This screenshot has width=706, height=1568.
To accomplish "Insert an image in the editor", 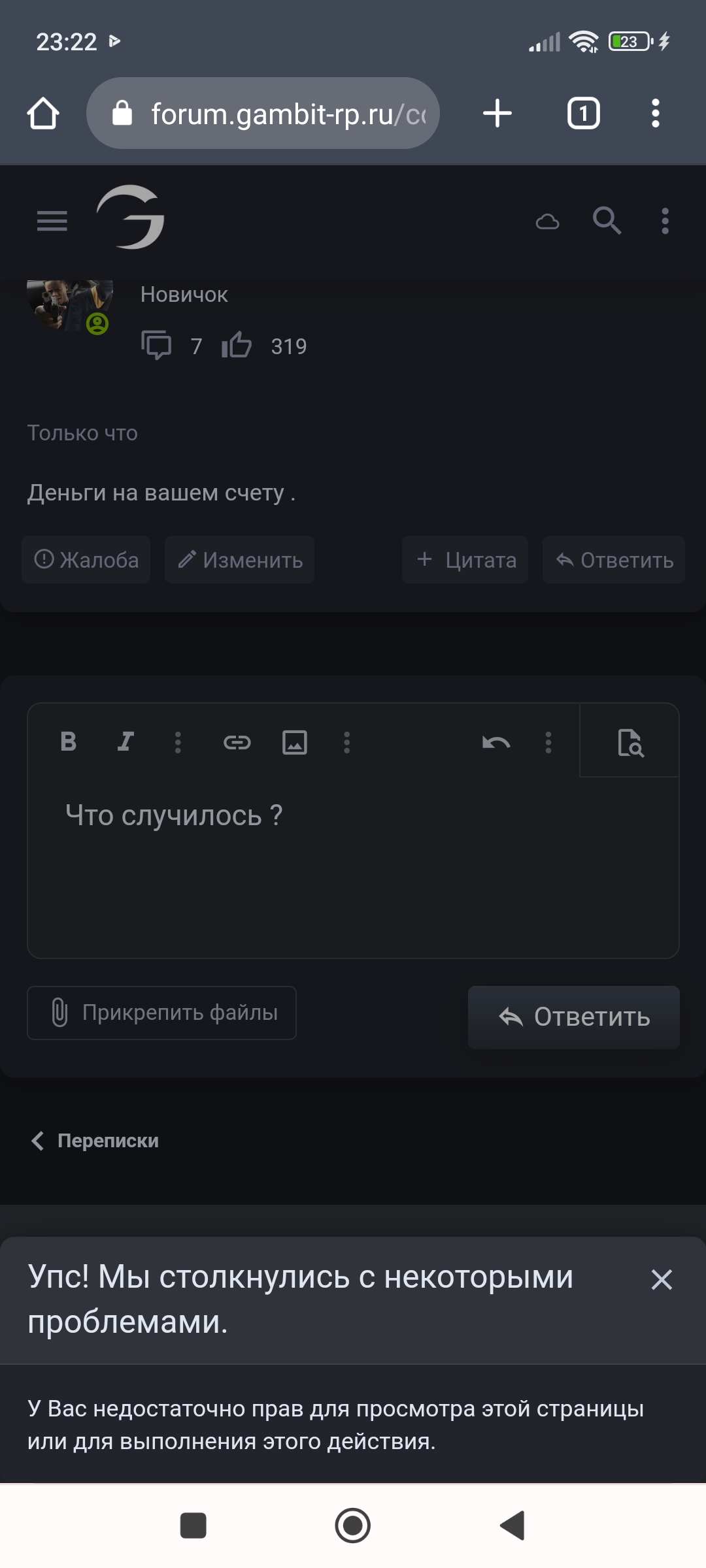I will (294, 742).
